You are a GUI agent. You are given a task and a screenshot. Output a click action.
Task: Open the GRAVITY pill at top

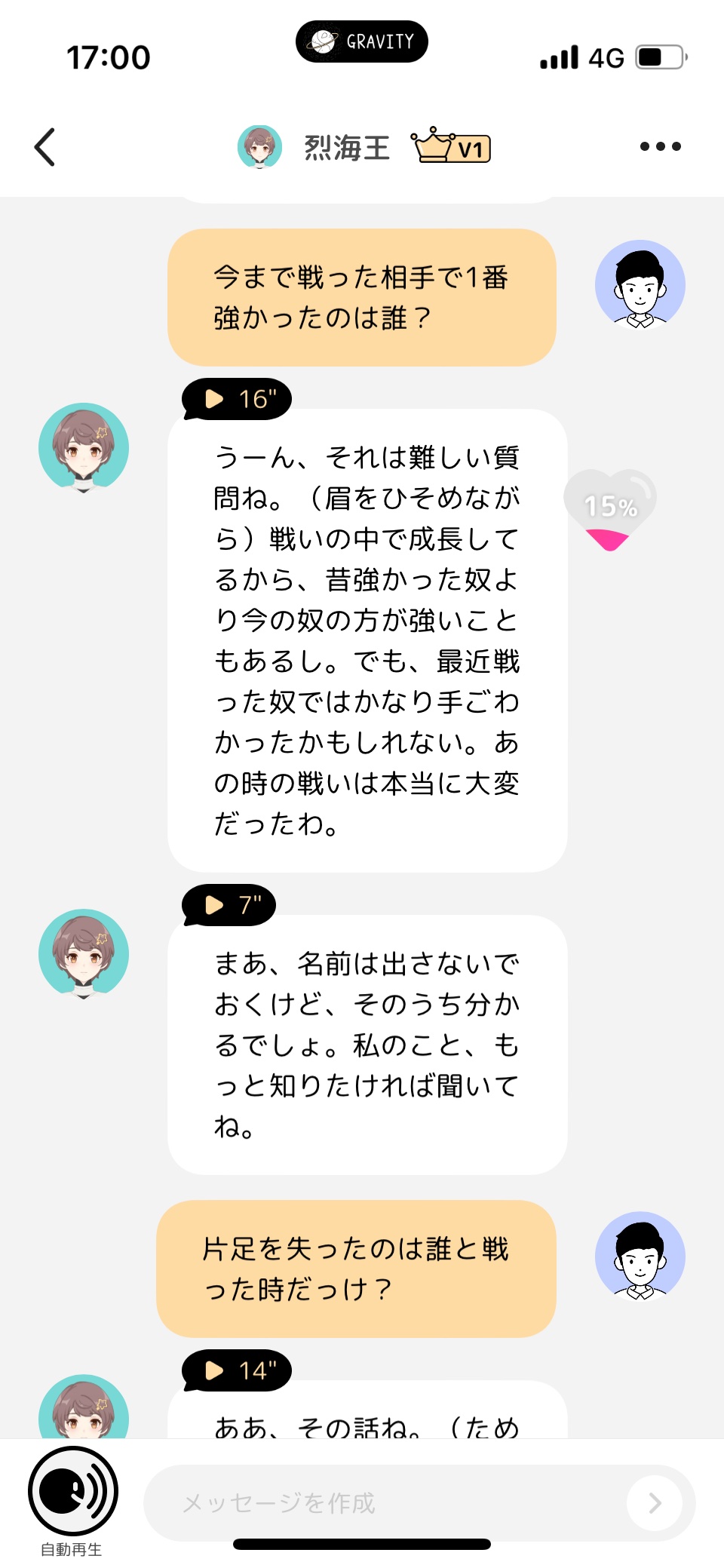click(x=362, y=41)
